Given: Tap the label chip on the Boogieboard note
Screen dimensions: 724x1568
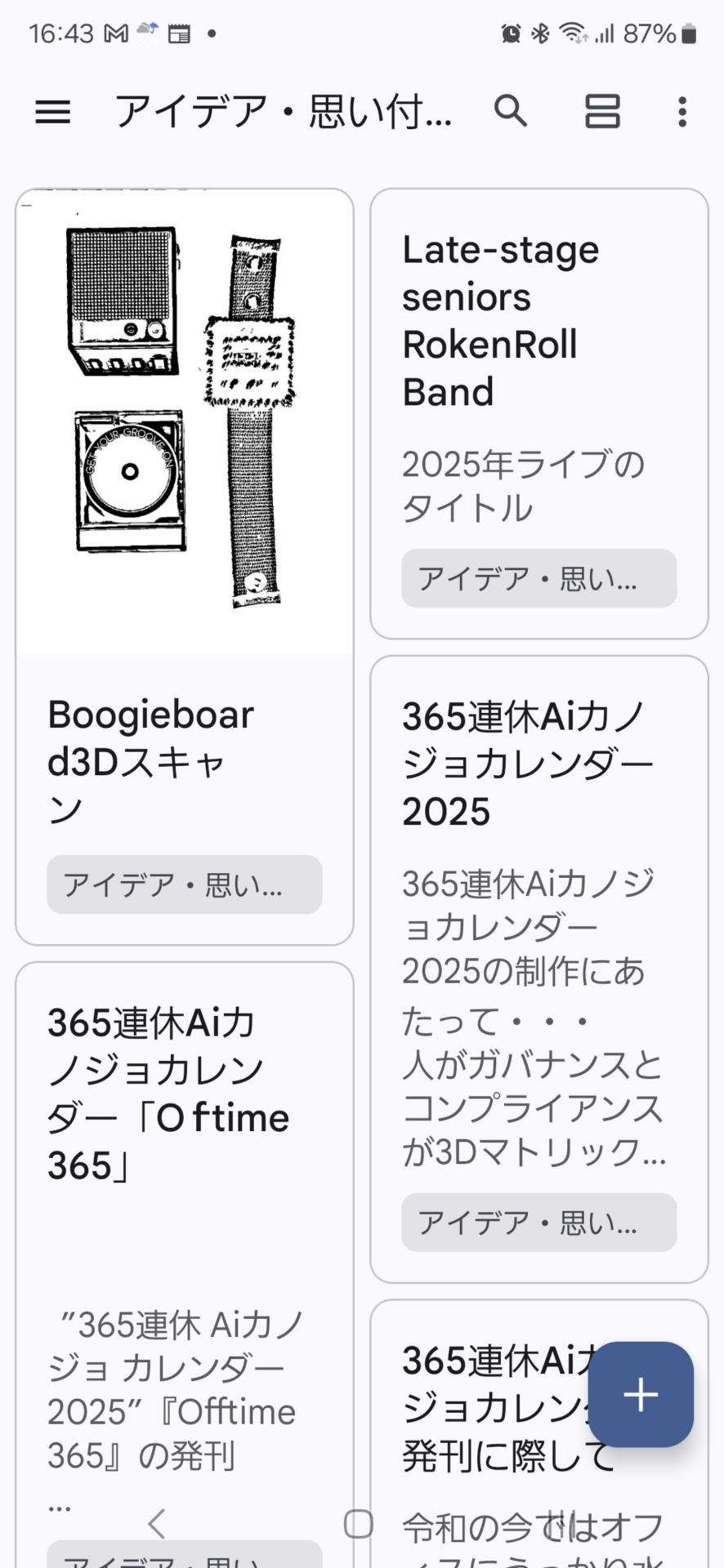Looking at the screenshot, I should [184, 884].
